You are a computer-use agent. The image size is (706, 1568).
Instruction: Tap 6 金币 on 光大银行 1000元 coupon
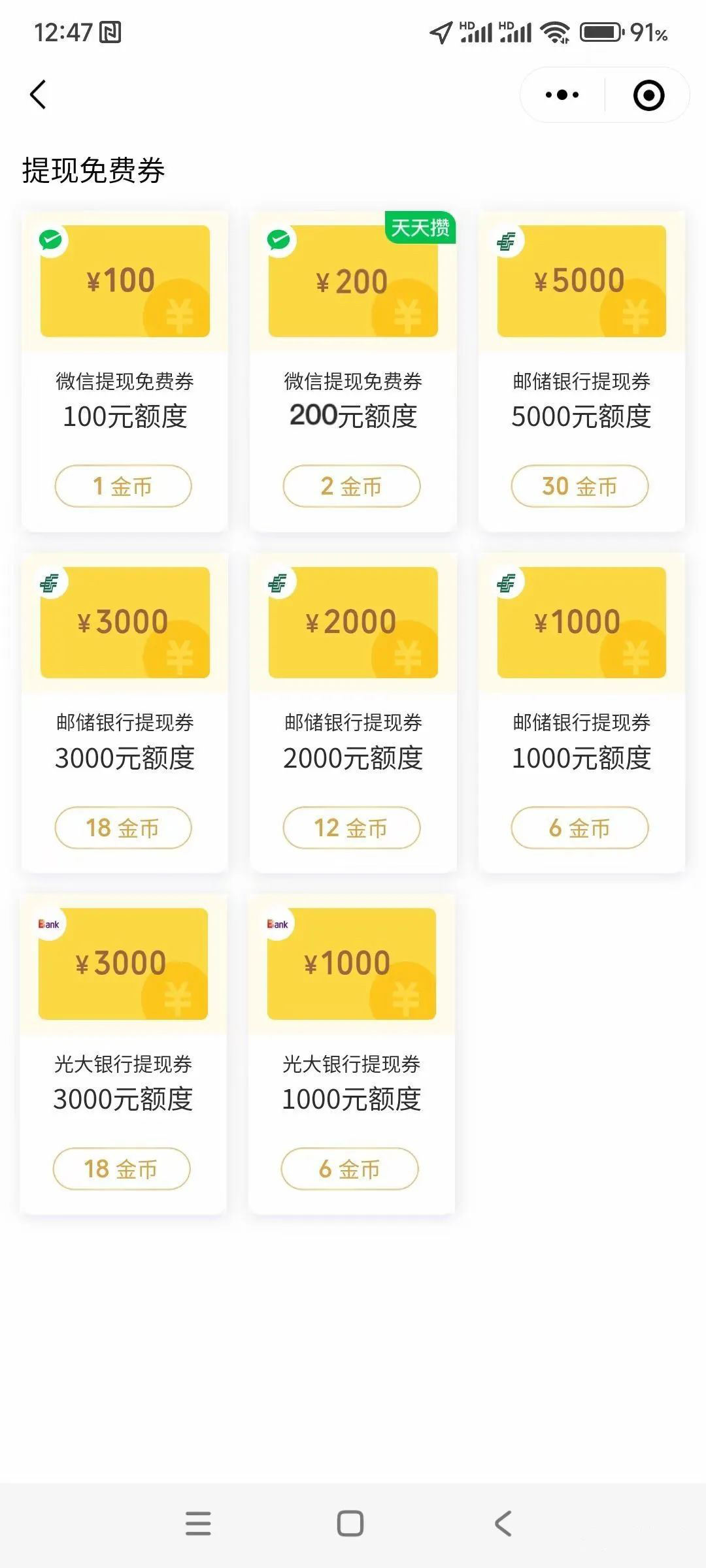(x=350, y=1169)
